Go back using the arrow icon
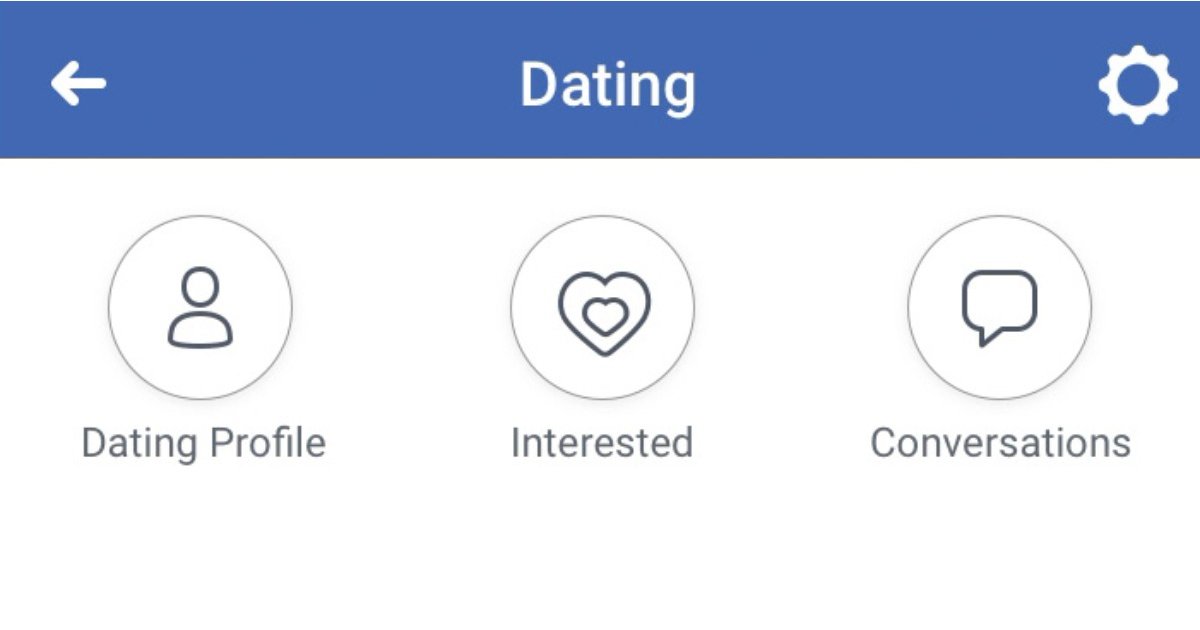1200x630 pixels. pyautogui.click(x=78, y=83)
